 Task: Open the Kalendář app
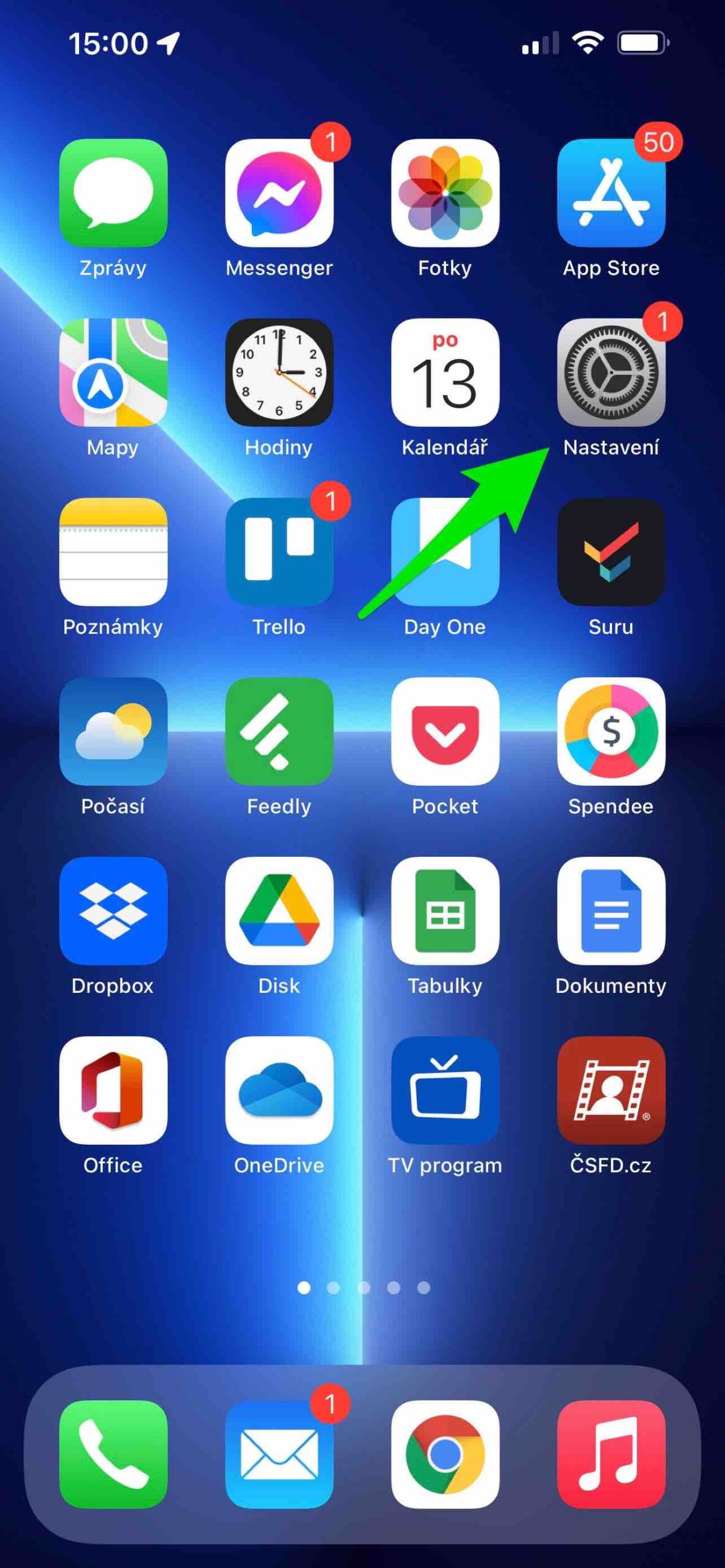(445, 372)
